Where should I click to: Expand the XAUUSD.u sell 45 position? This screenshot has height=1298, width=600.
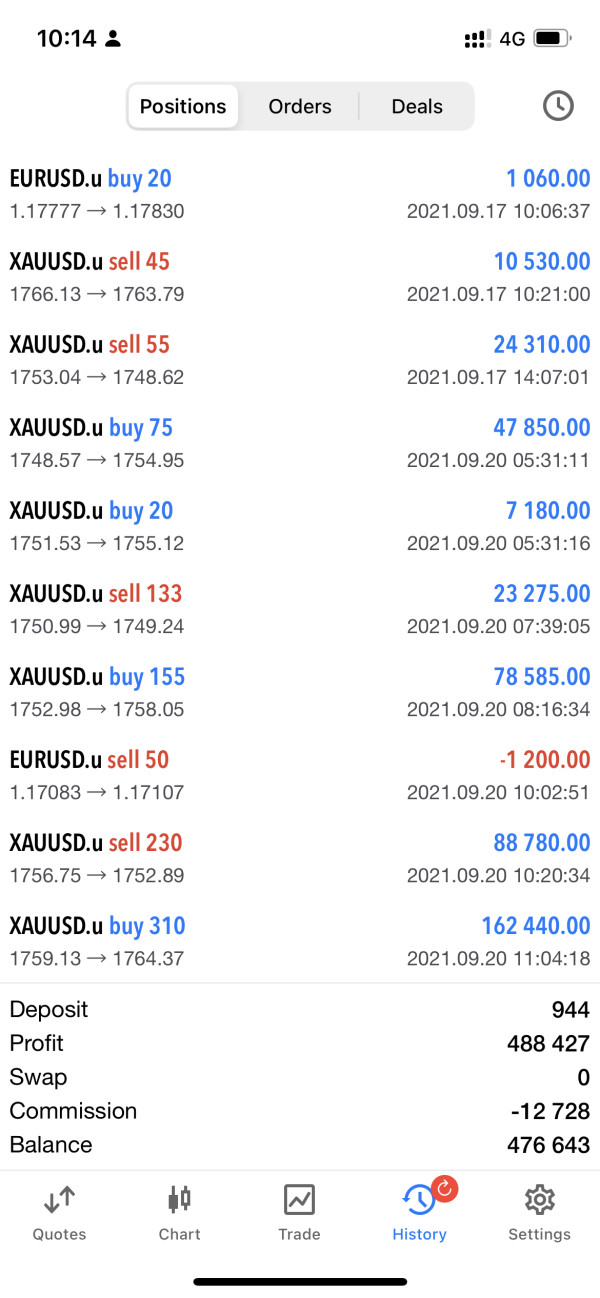pyautogui.click(x=300, y=277)
